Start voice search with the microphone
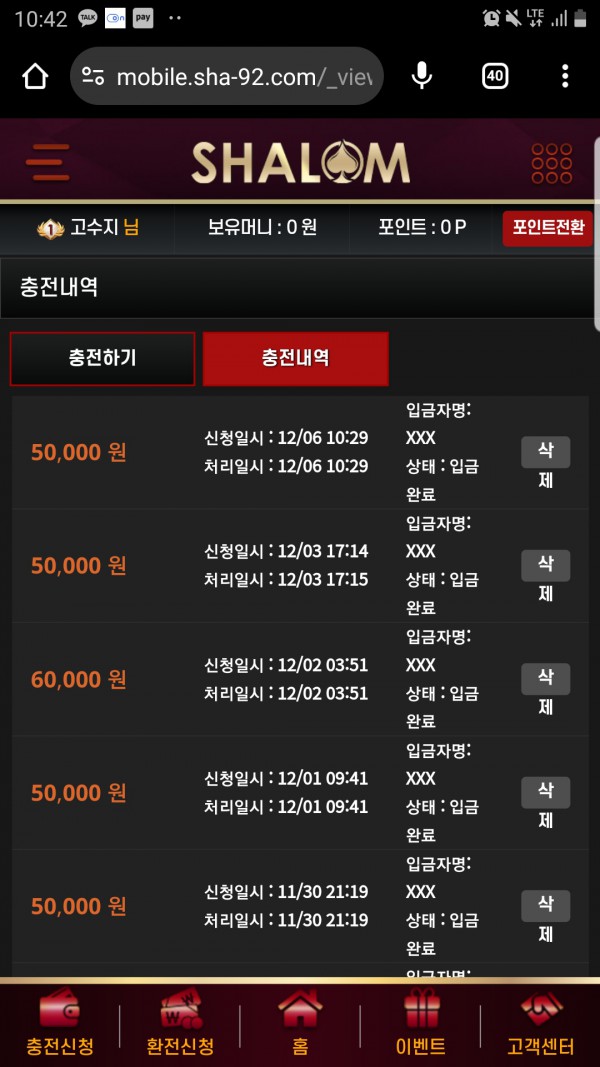 click(x=422, y=76)
